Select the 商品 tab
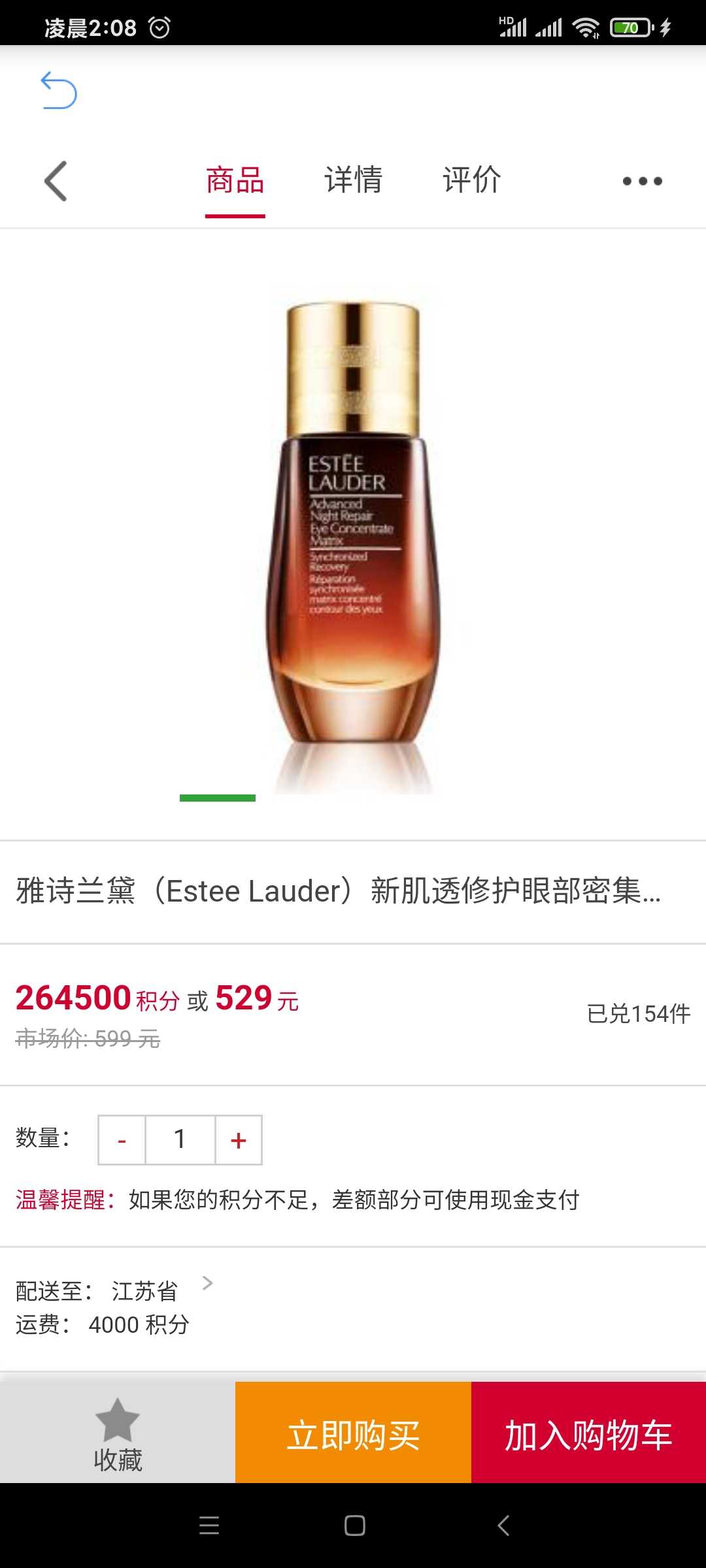Screen dimensions: 706x1568 [x=235, y=180]
